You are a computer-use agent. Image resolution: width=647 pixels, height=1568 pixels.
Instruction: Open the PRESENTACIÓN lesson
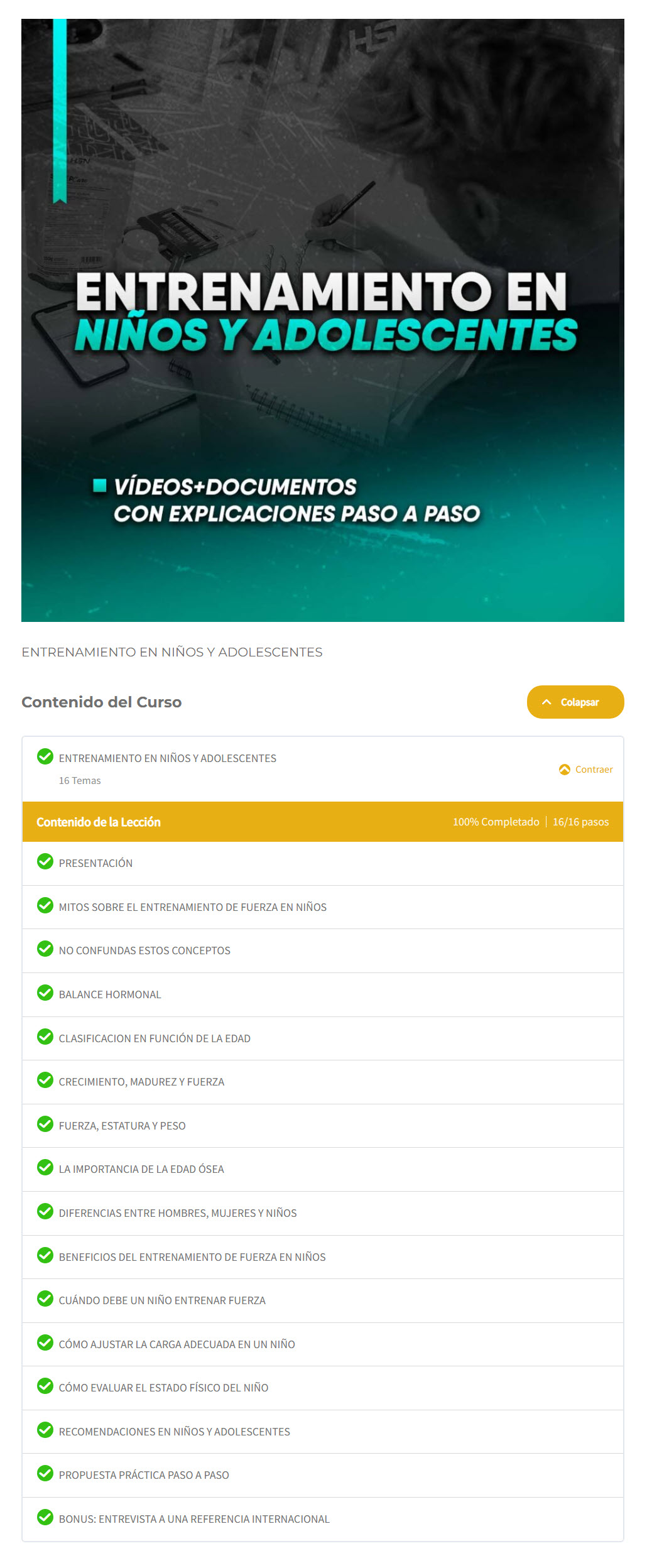click(x=95, y=863)
